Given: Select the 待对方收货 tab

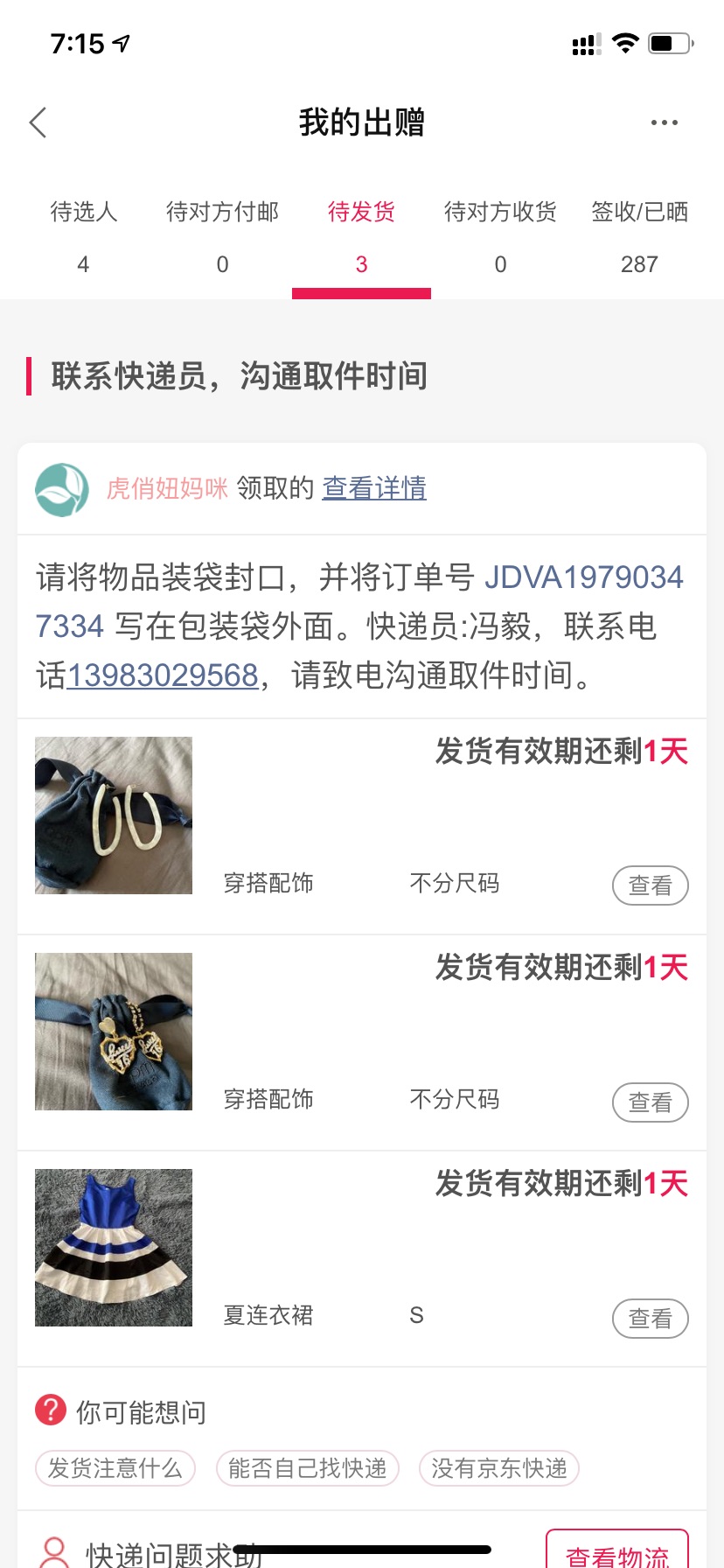Looking at the screenshot, I should coord(500,237).
